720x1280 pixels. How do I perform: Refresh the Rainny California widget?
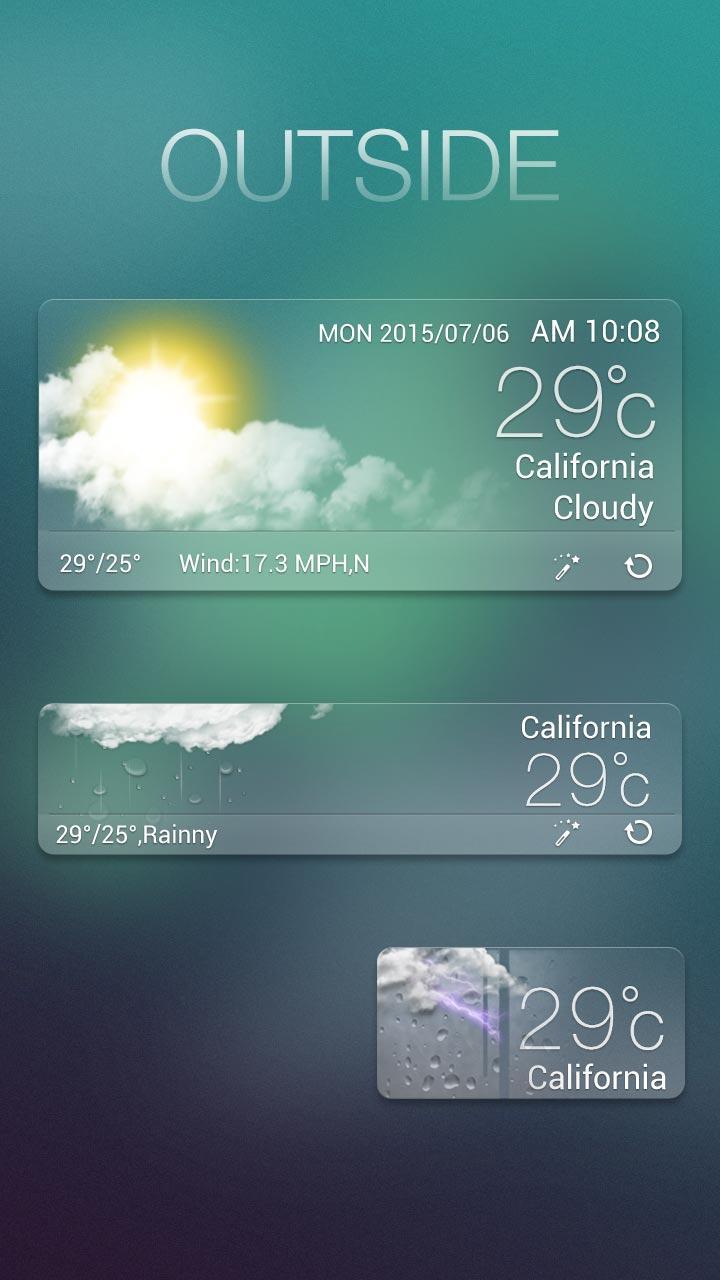(637, 831)
